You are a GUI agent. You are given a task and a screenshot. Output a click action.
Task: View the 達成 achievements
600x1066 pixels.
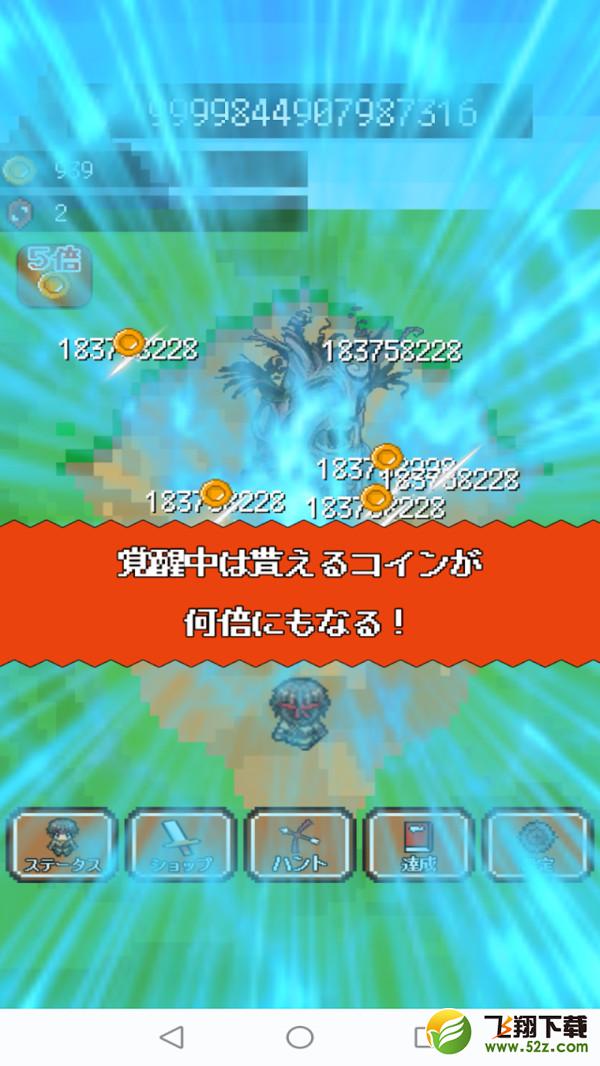419,845
